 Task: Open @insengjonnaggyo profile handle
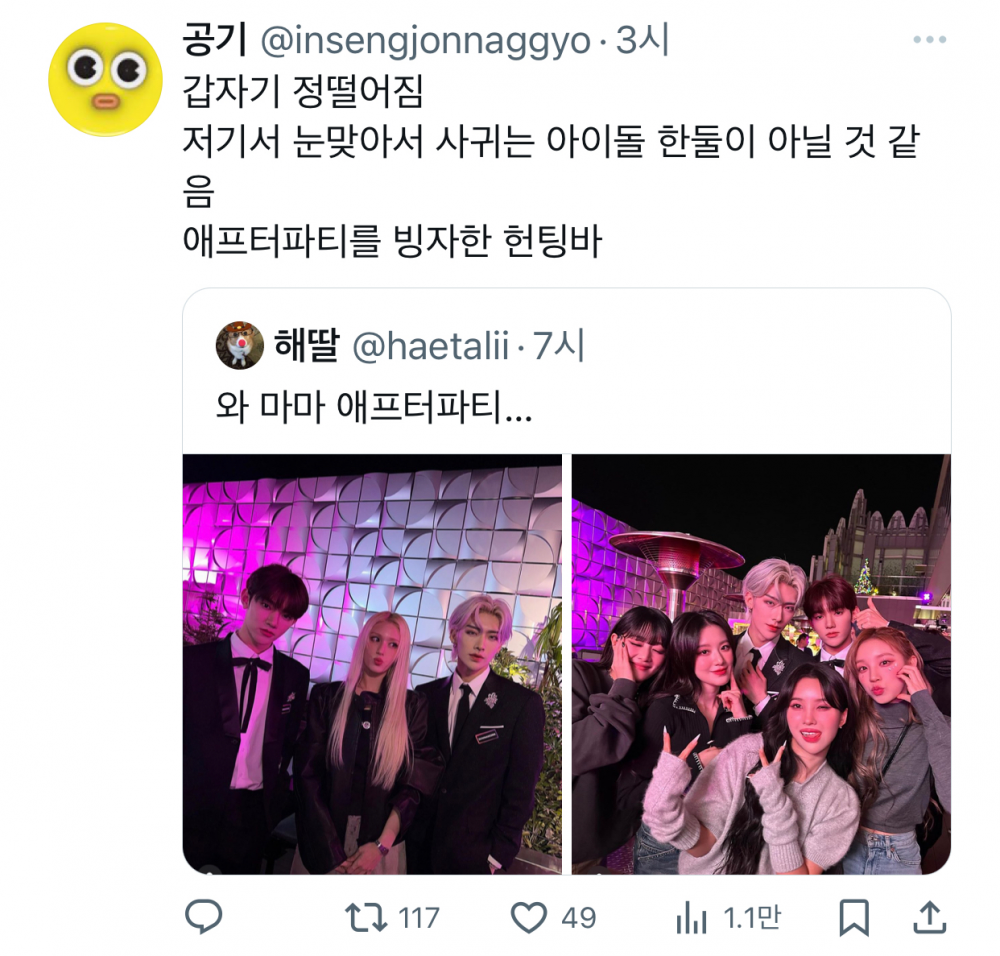tap(427, 41)
